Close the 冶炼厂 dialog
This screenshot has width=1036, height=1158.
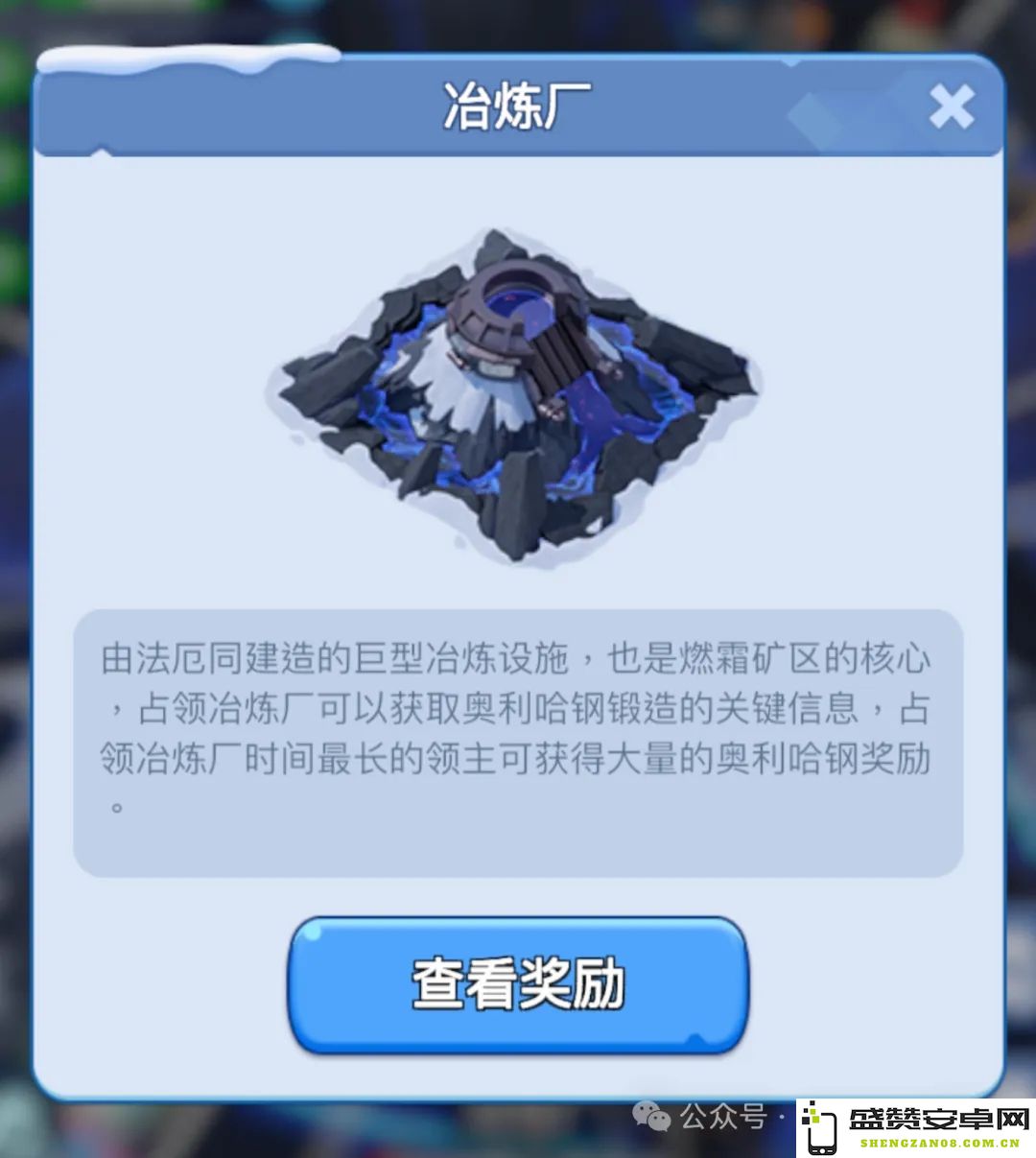click(x=951, y=106)
